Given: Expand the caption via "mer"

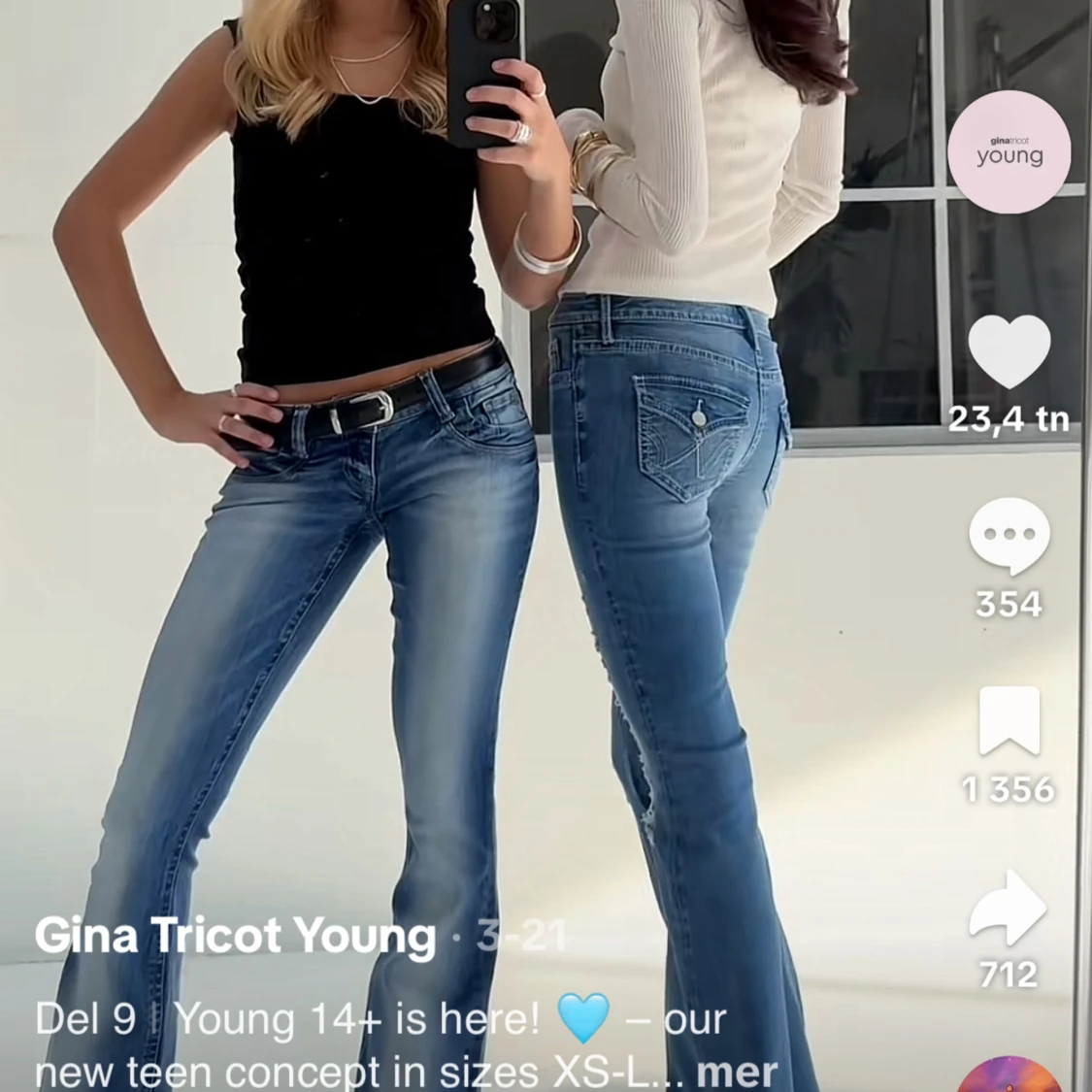Looking at the screenshot, I should 737,1072.
